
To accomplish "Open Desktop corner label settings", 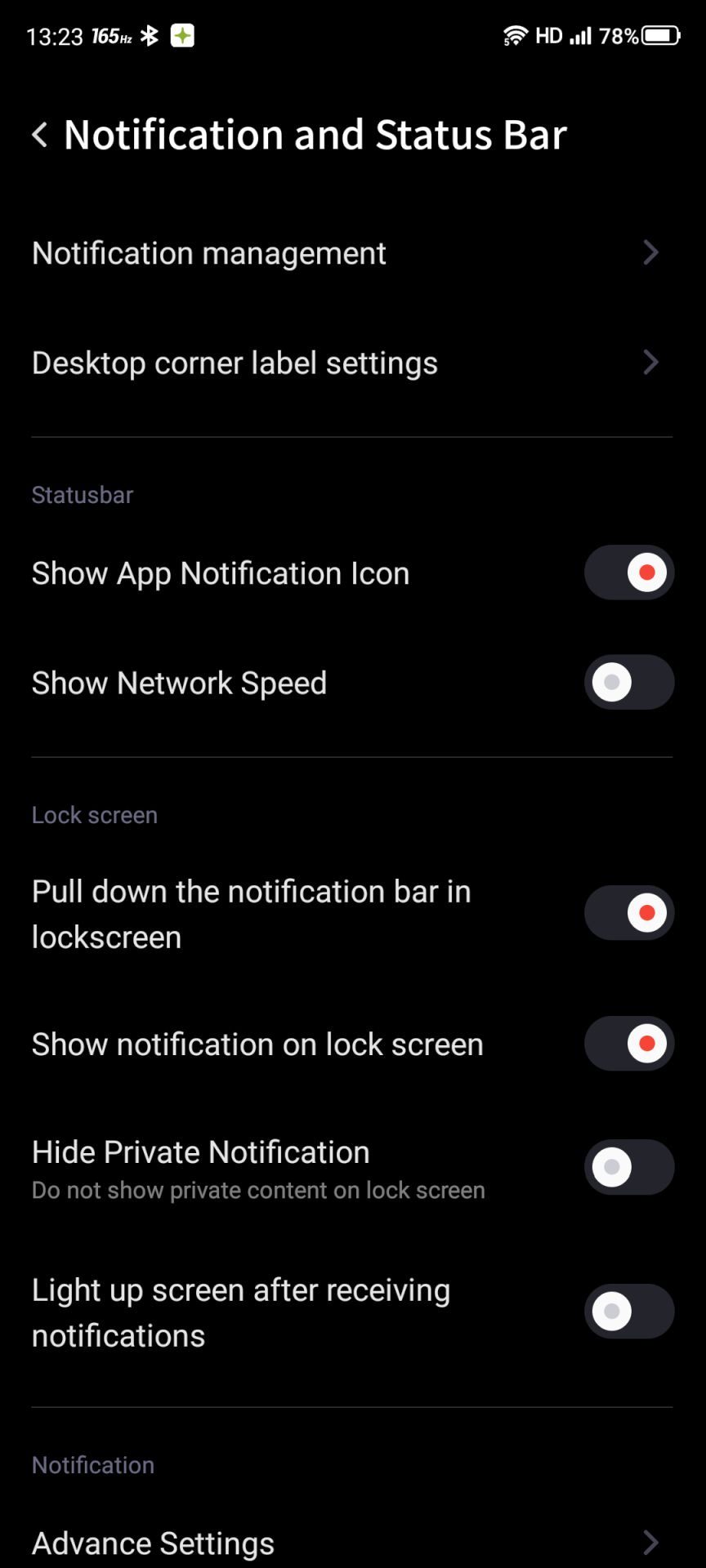I will pos(353,363).
